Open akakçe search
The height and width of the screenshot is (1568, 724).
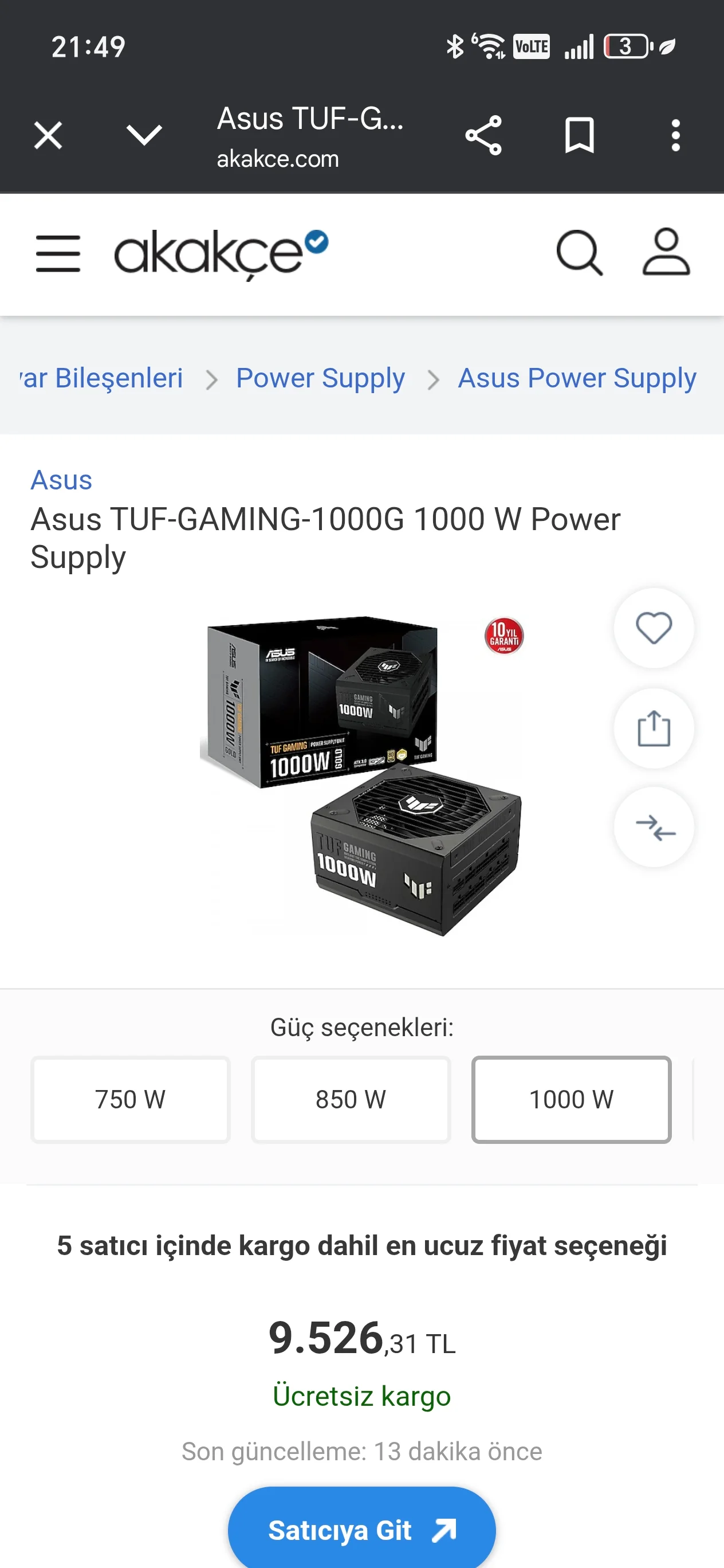(579, 253)
